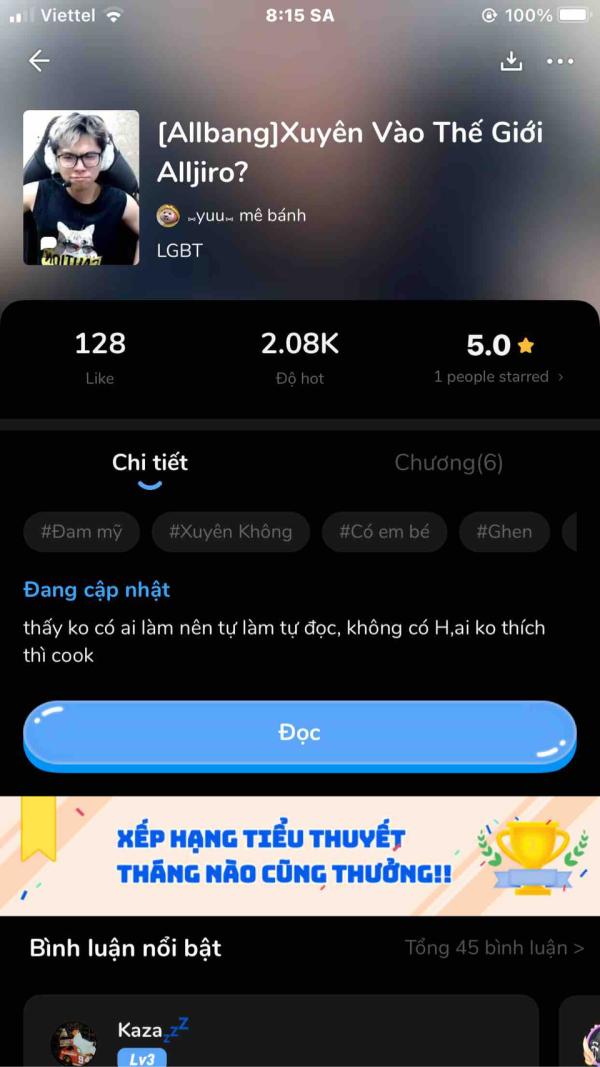600x1067 pixels.
Task: Switch to the Chương(6) tab
Action: click(448, 462)
